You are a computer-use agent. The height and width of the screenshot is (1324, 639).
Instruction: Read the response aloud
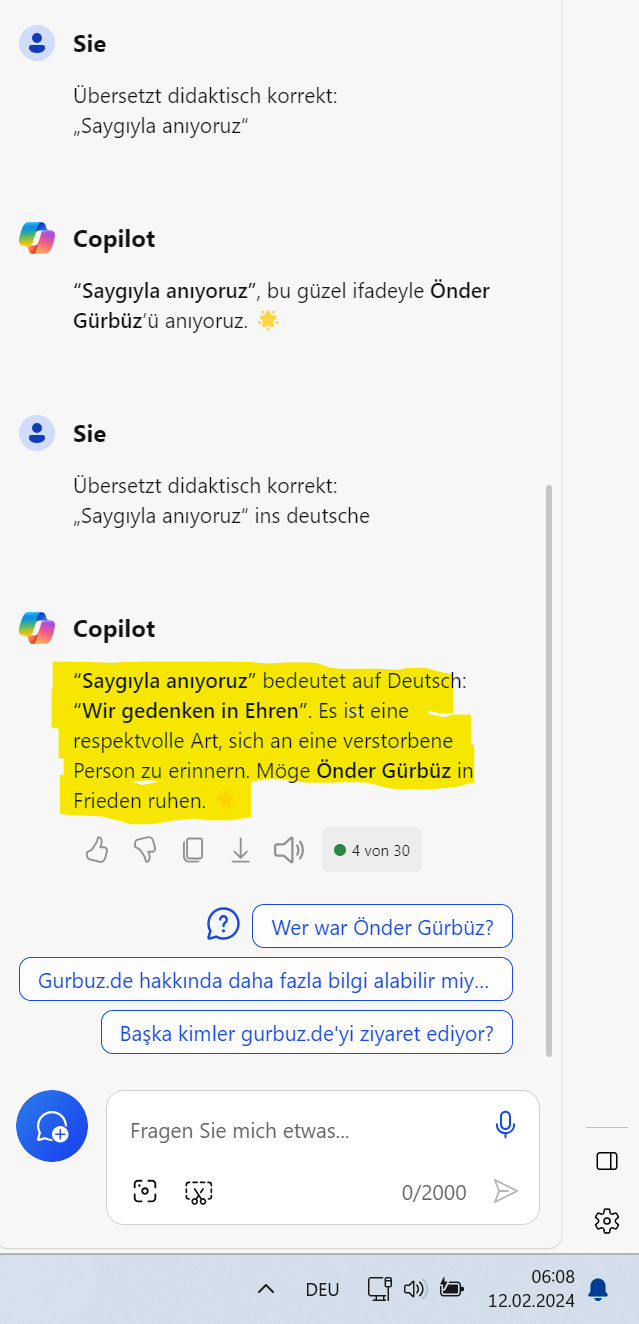(x=288, y=850)
